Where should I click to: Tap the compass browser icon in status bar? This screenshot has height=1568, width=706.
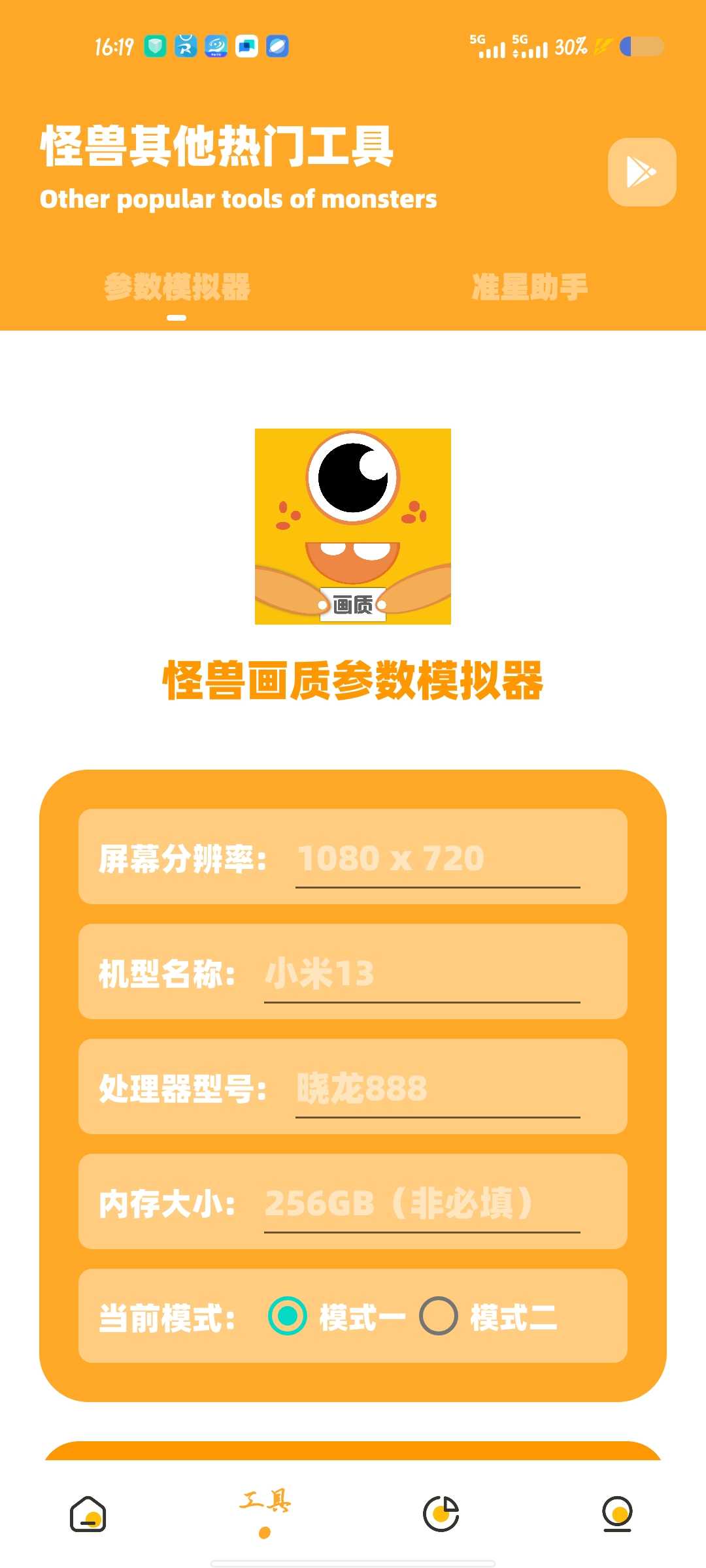(x=277, y=46)
